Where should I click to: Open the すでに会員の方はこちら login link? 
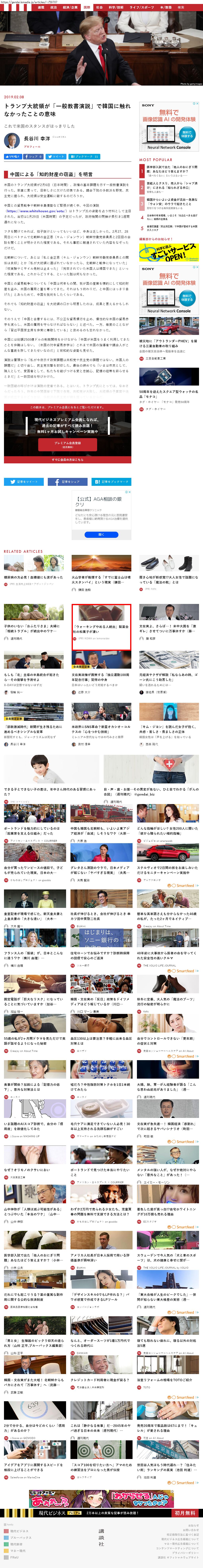tap(67, 459)
